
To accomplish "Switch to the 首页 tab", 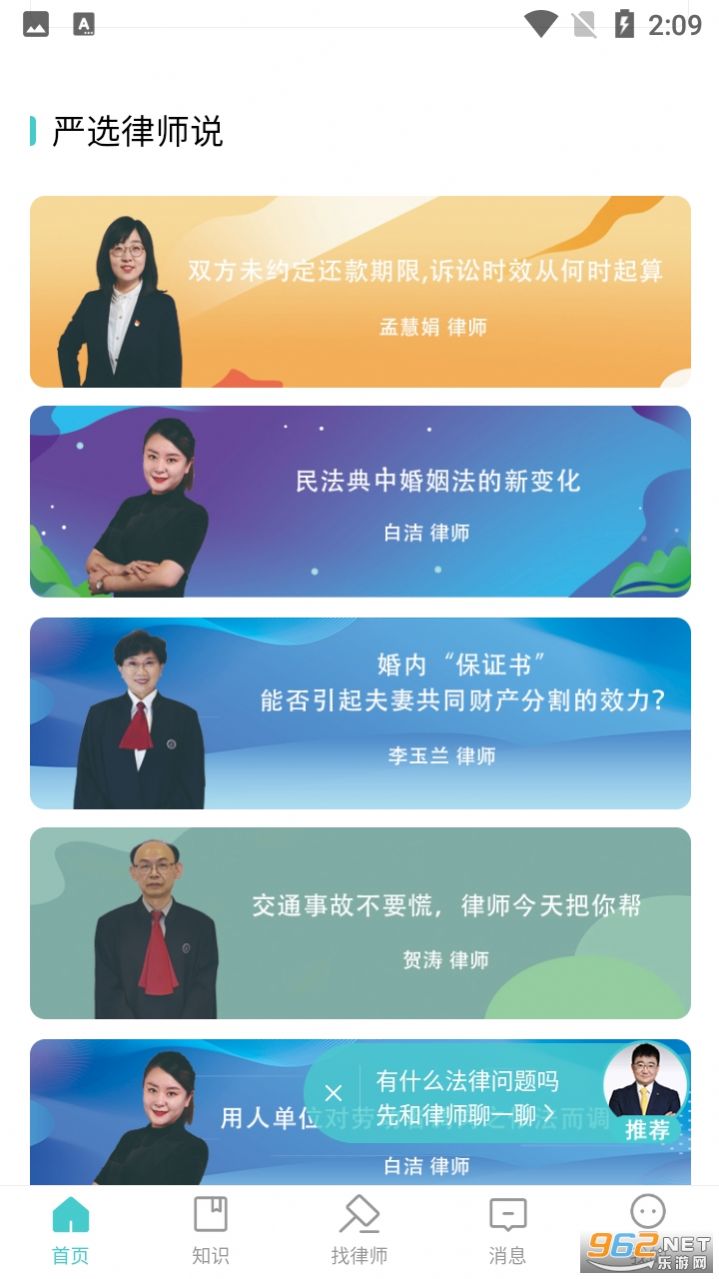I will 71,1231.
